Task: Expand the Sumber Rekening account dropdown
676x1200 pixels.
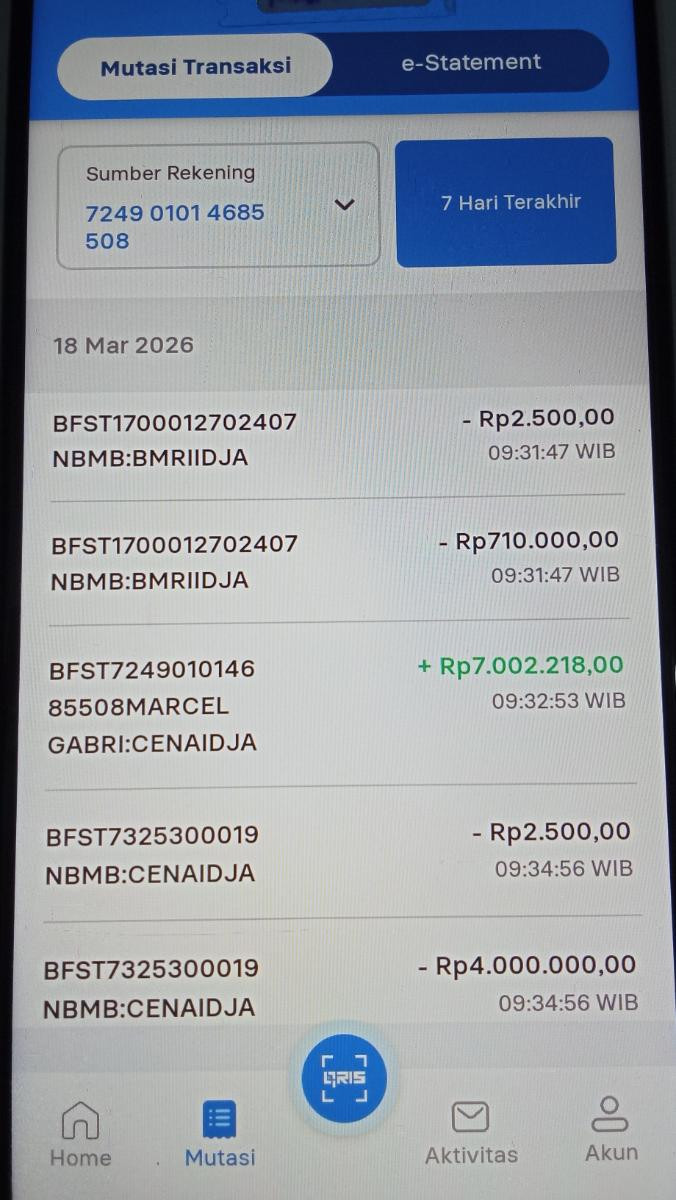Action: pos(218,206)
